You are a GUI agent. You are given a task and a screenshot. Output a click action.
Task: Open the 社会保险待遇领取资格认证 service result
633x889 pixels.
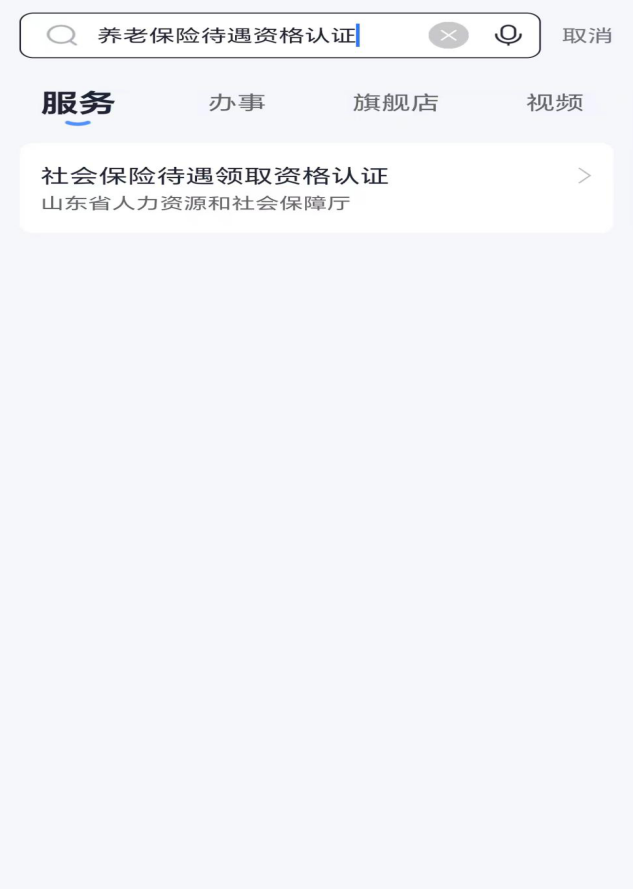coord(316,188)
